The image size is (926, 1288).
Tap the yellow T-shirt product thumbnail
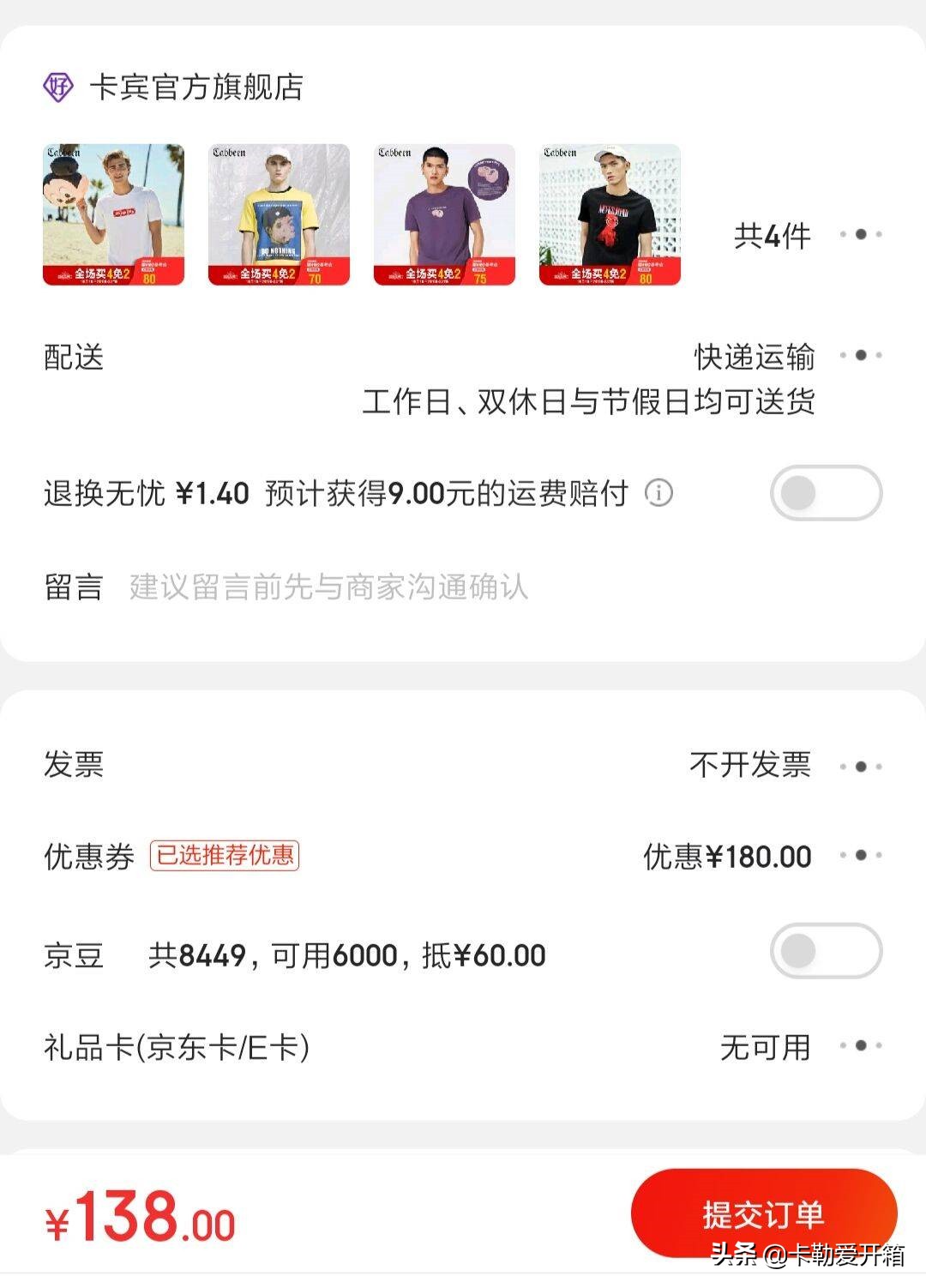pos(279,214)
